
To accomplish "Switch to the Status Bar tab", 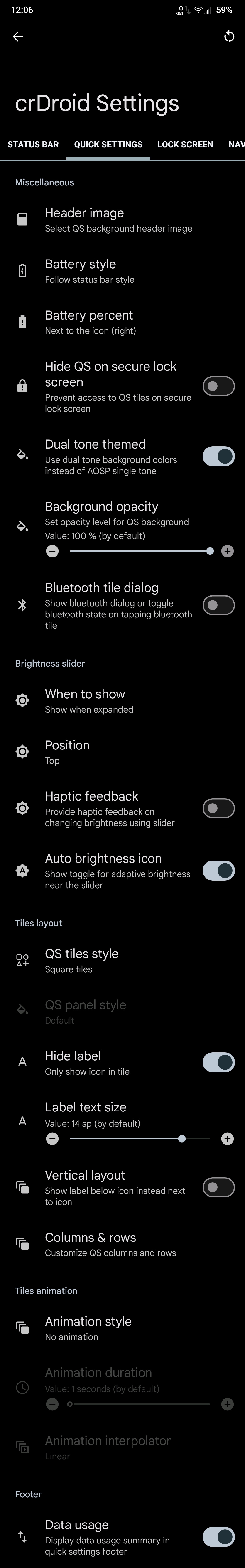I will [33, 144].
